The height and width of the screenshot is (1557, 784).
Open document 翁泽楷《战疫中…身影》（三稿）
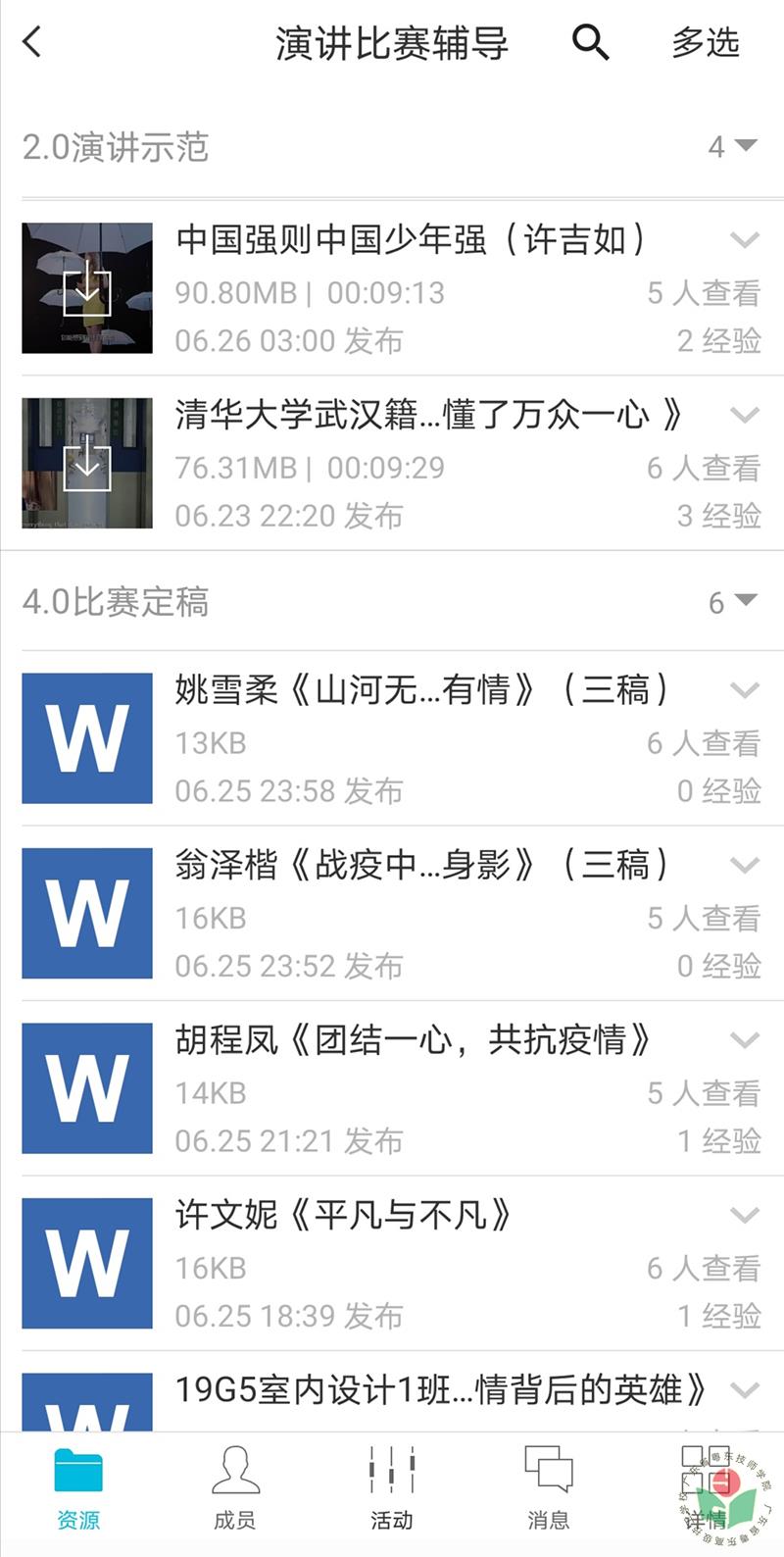421,866
